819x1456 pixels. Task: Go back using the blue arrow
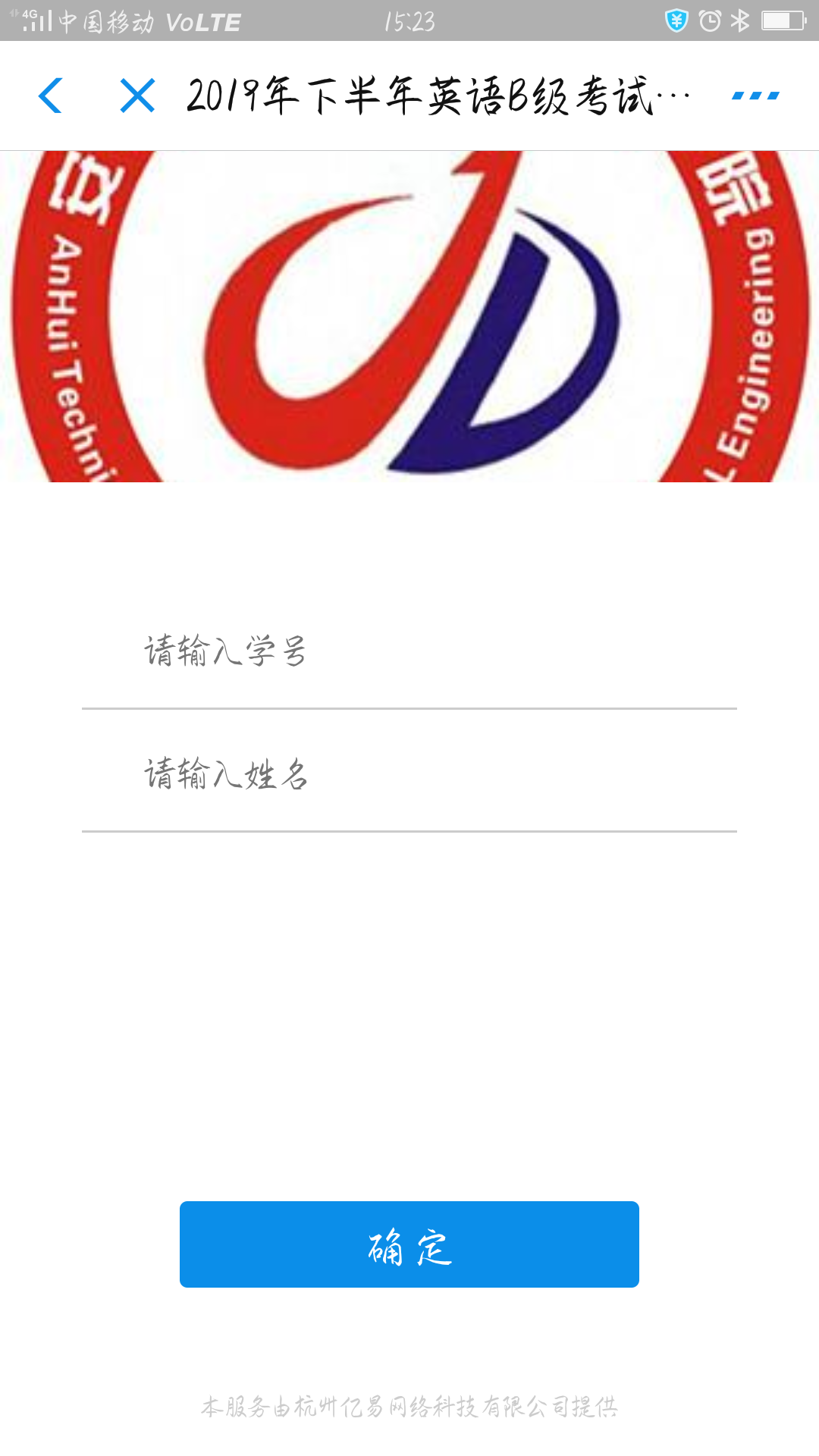coord(51,96)
